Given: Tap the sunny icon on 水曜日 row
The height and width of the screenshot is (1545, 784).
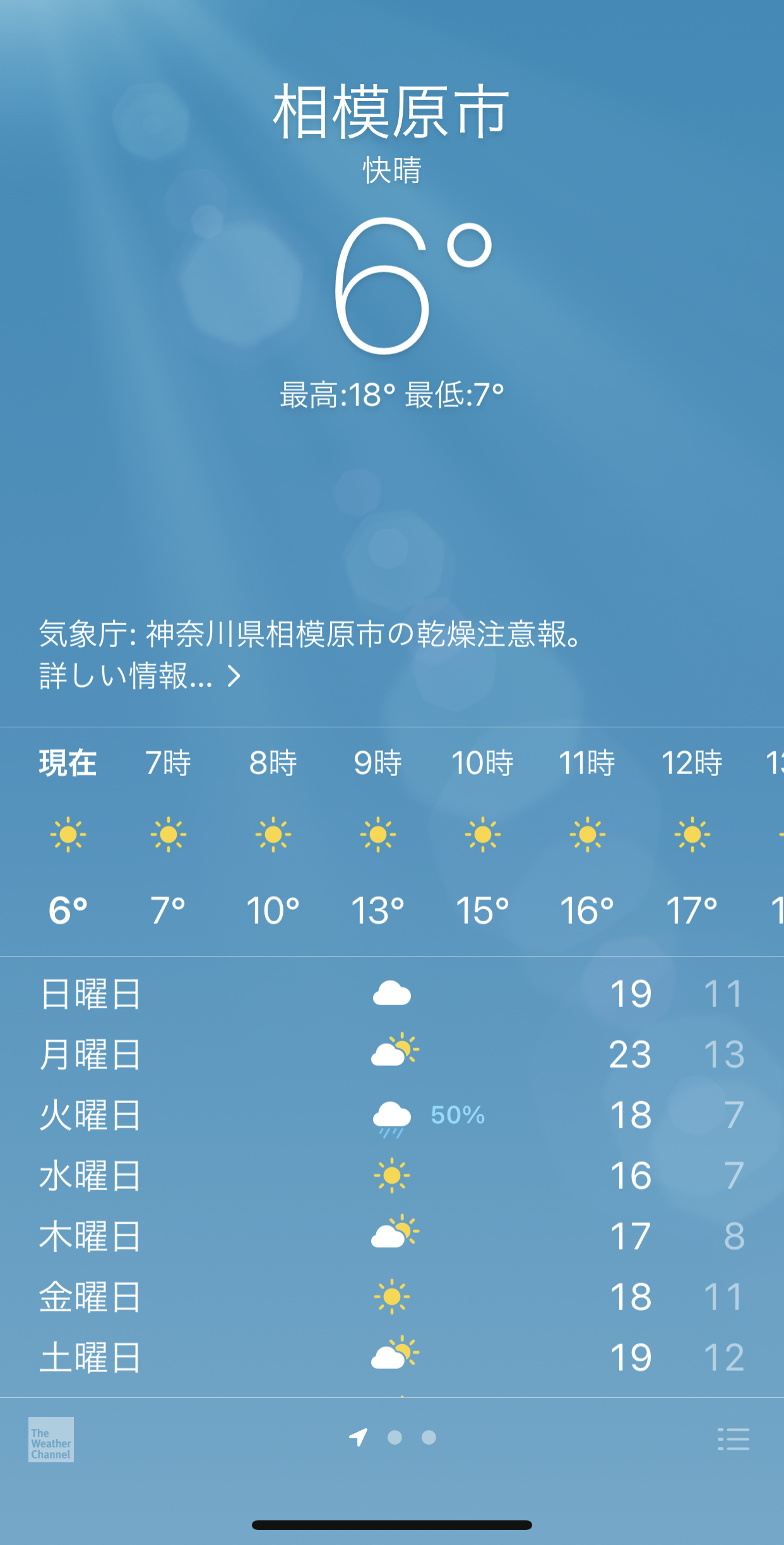Looking at the screenshot, I should click(391, 1176).
